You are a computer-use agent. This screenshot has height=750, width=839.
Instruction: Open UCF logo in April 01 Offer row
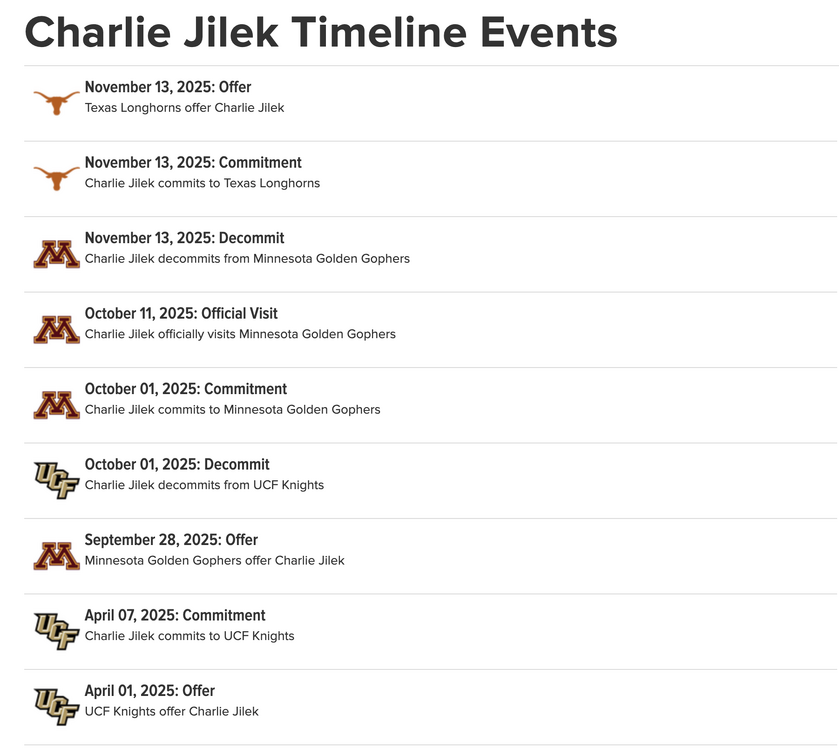pyautogui.click(x=56, y=707)
